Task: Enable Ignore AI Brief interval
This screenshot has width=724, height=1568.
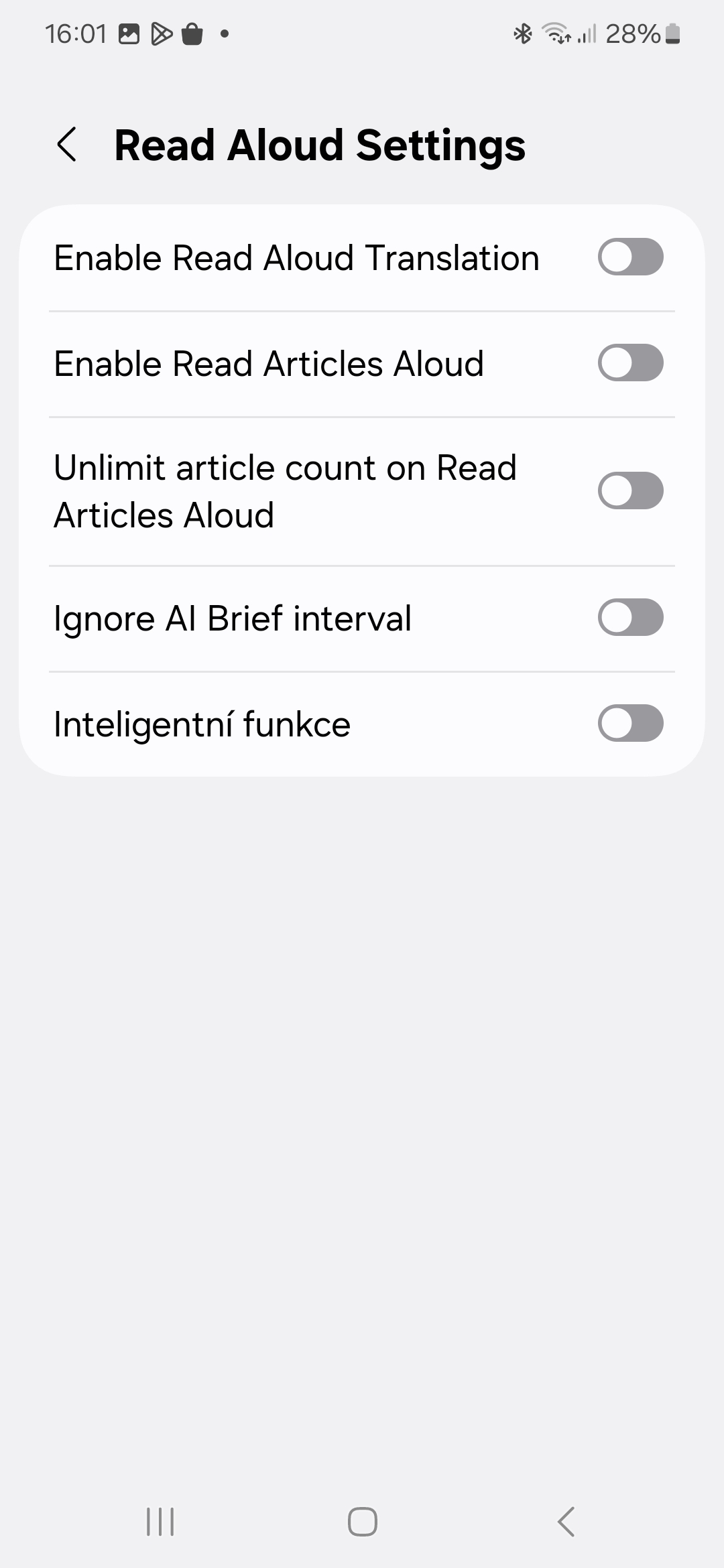Action: (630, 618)
